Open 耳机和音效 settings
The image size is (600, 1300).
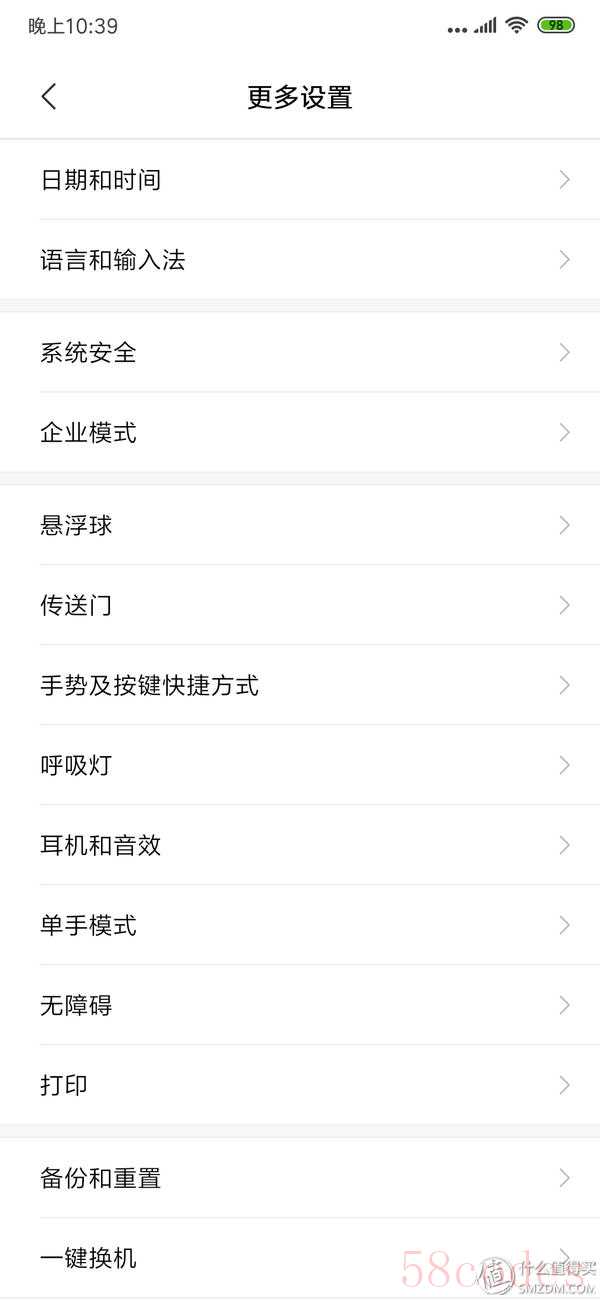click(300, 845)
